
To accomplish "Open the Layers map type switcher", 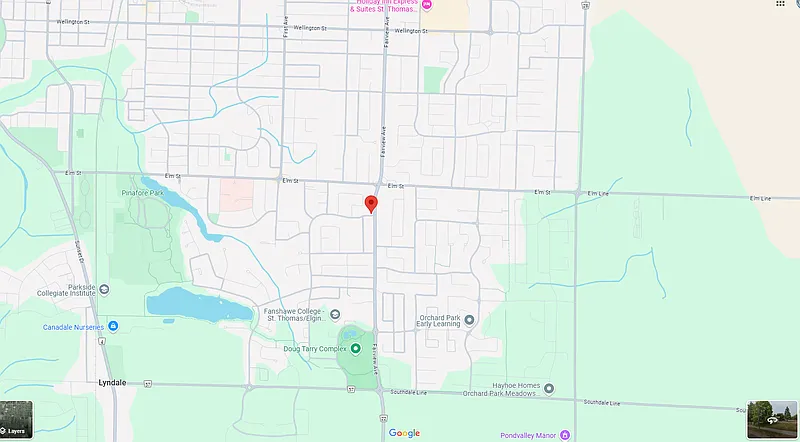I will pyautogui.click(x=16, y=420).
